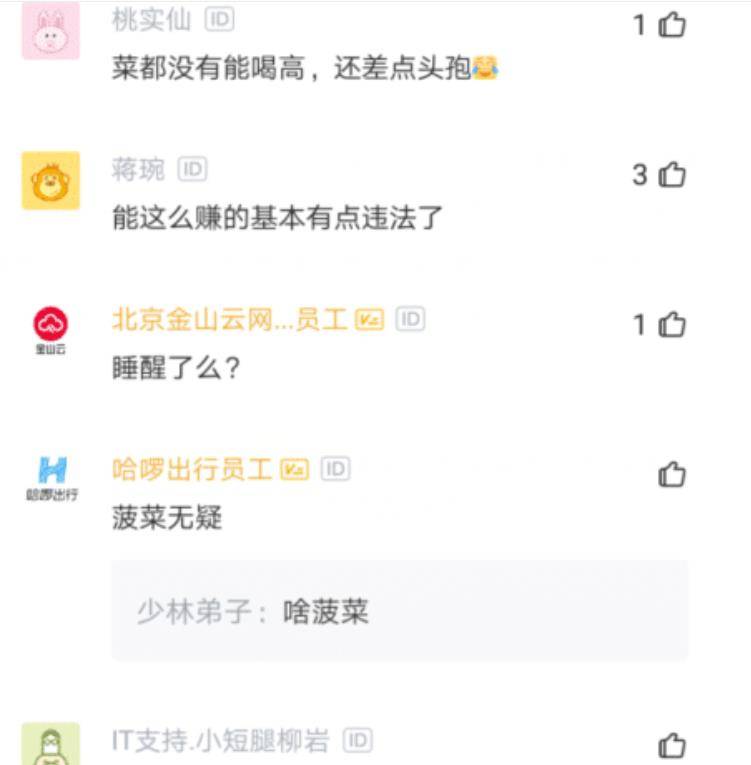Tap the username 哈啰出行员工
This screenshot has height=765, width=751.
[x=192, y=469]
